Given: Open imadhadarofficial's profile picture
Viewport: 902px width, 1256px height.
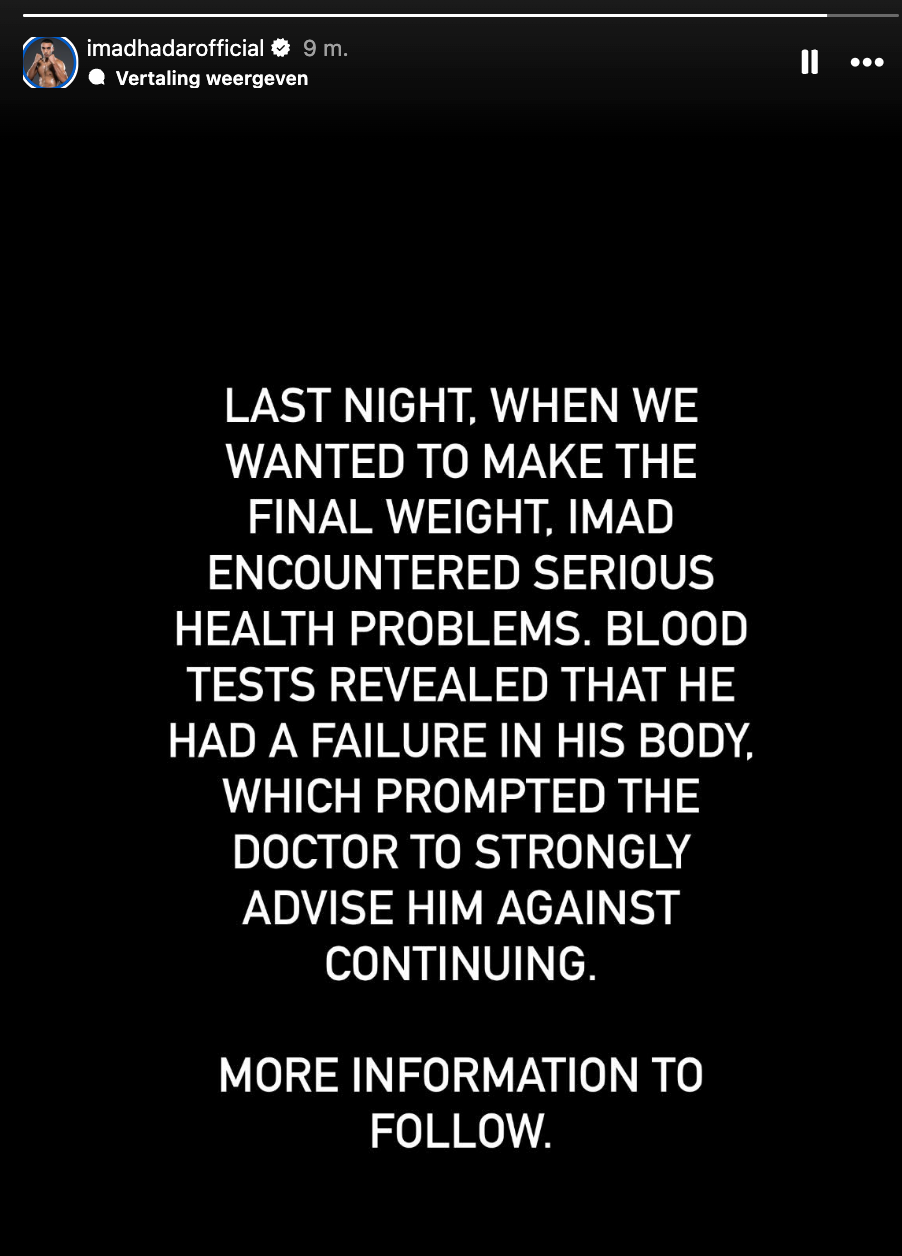Looking at the screenshot, I should [50, 63].
